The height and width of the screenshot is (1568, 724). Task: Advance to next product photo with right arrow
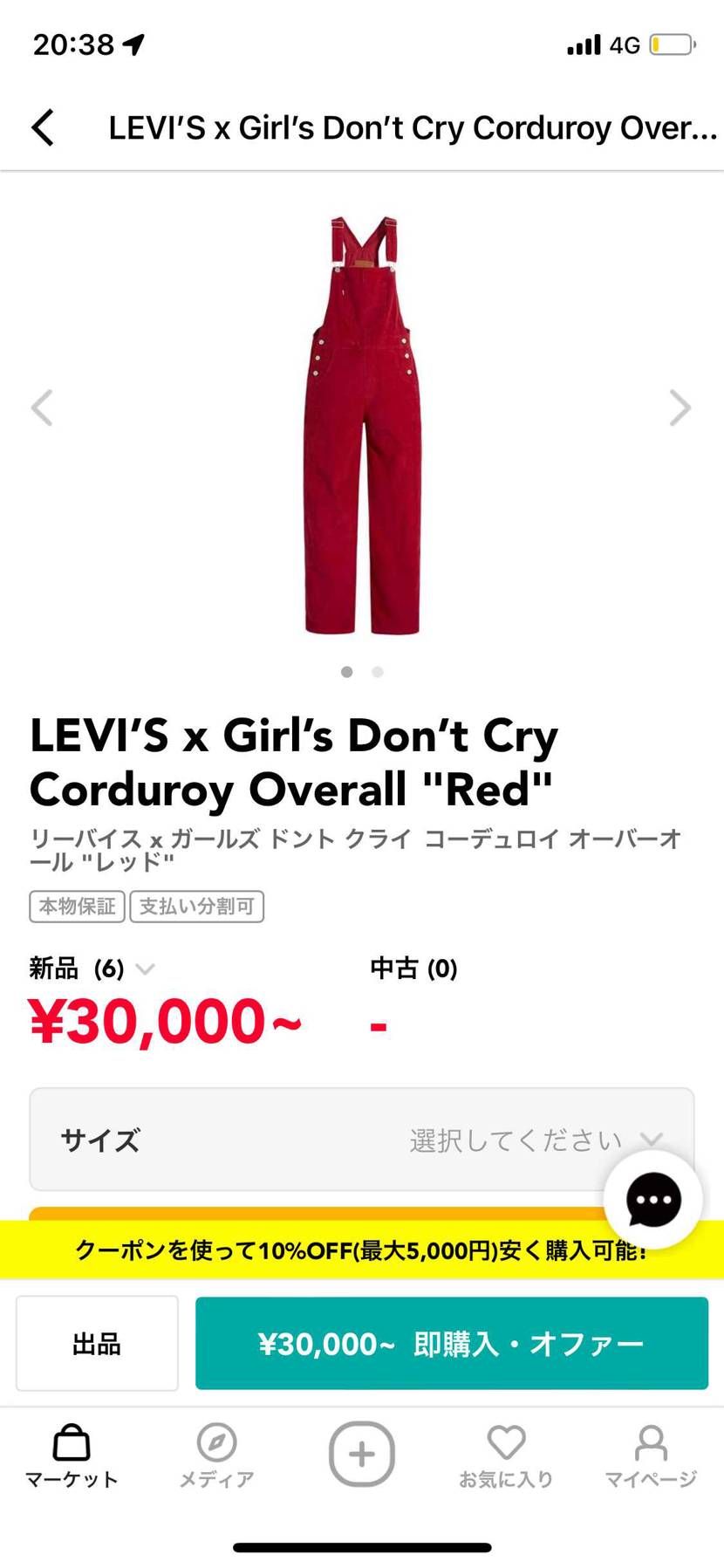tap(680, 407)
